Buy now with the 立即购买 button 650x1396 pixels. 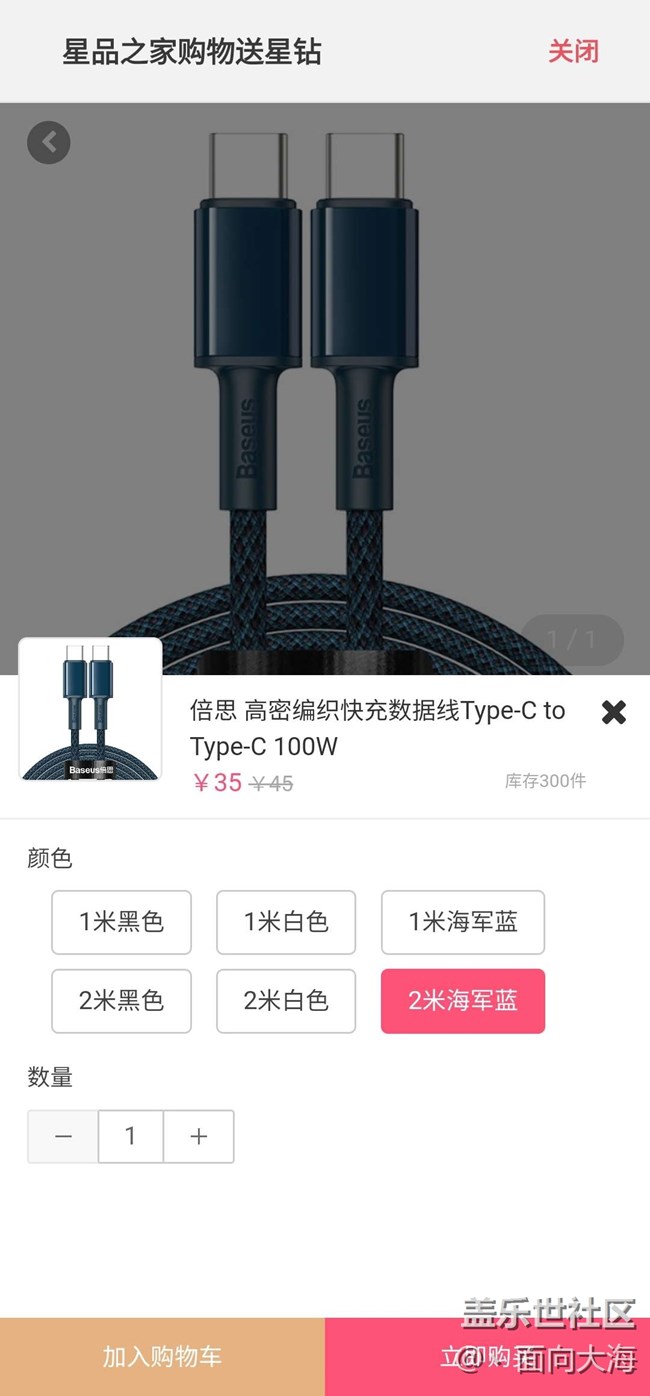(x=487, y=1357)
